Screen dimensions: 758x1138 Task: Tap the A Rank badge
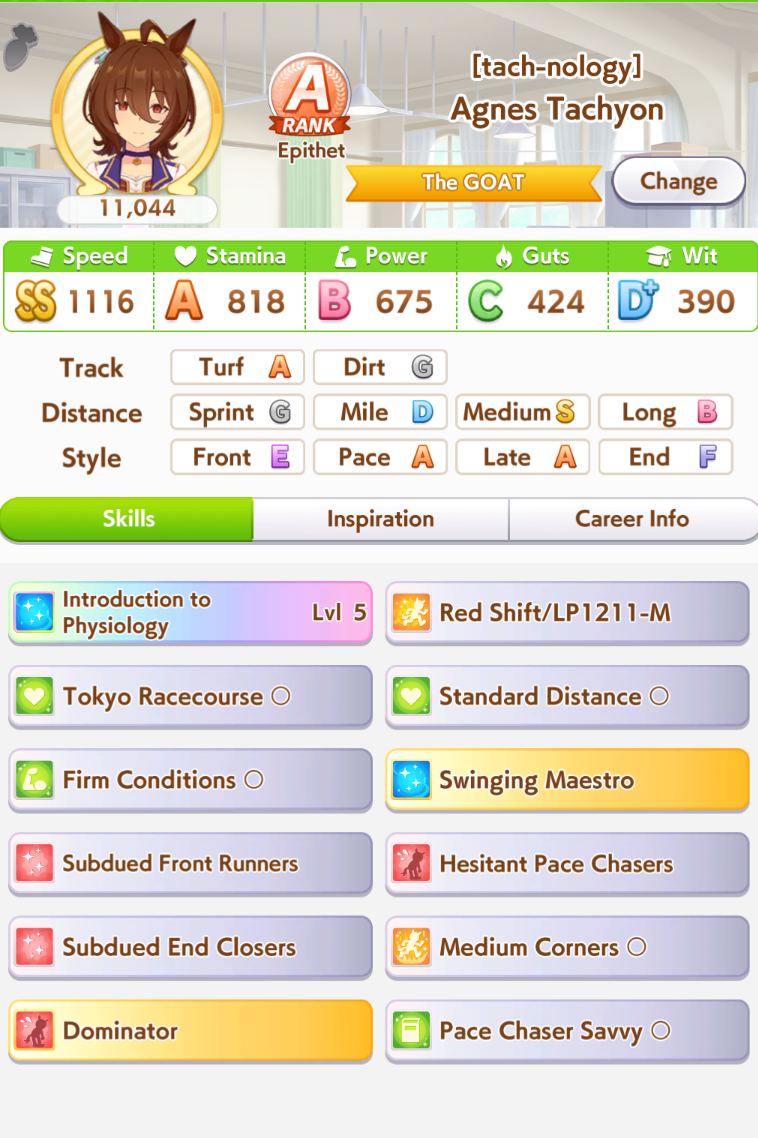[x=310, y=96]
